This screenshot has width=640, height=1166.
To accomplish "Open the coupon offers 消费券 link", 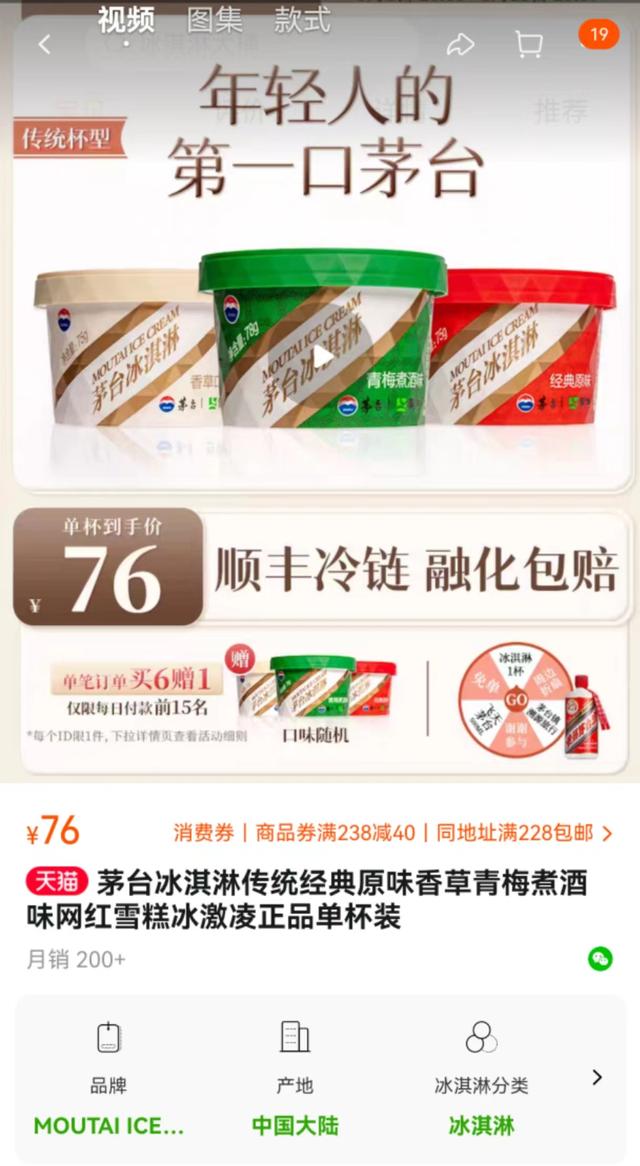I will coord(204,832).
